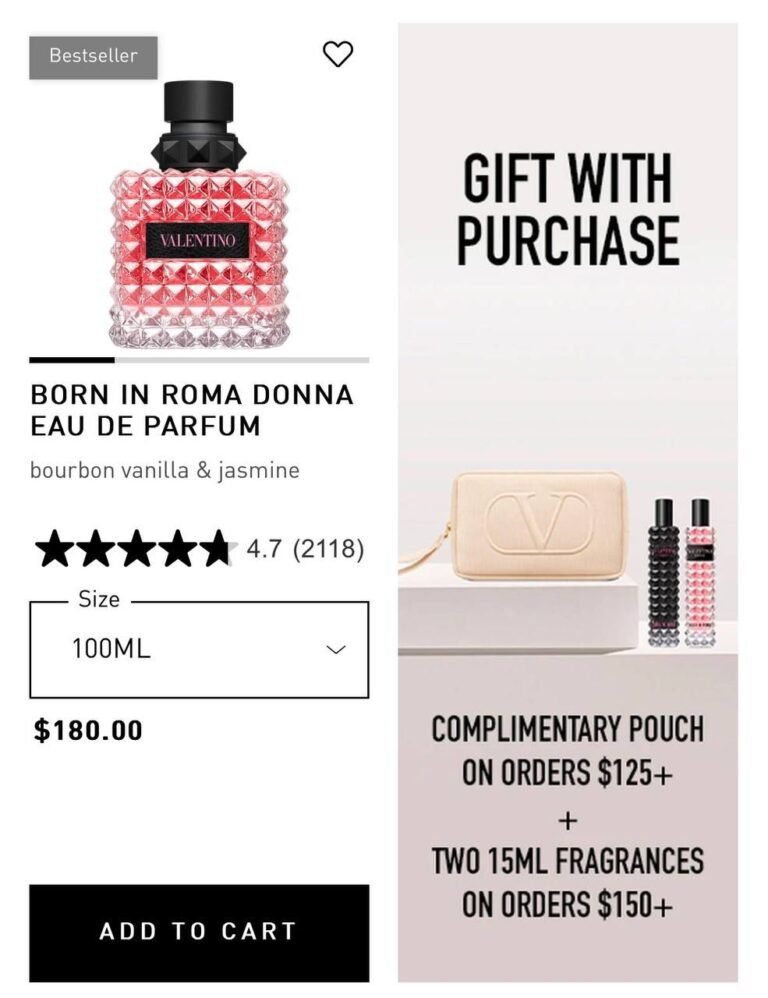Add the Valentino perfume to cart
The height and width of the screenshot is (998, 768).
199,932
